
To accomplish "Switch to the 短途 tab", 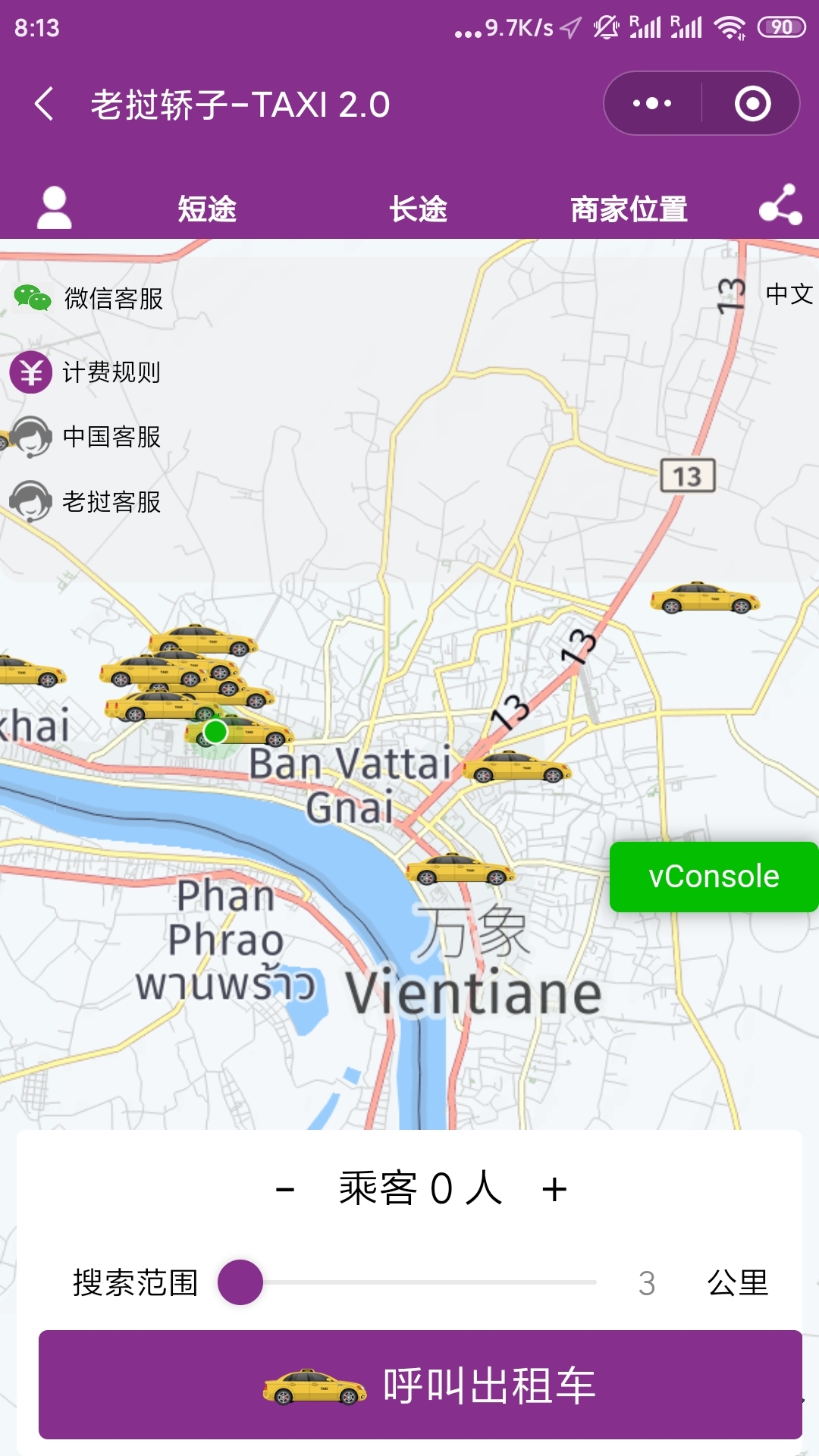I will tap(207, 209).
